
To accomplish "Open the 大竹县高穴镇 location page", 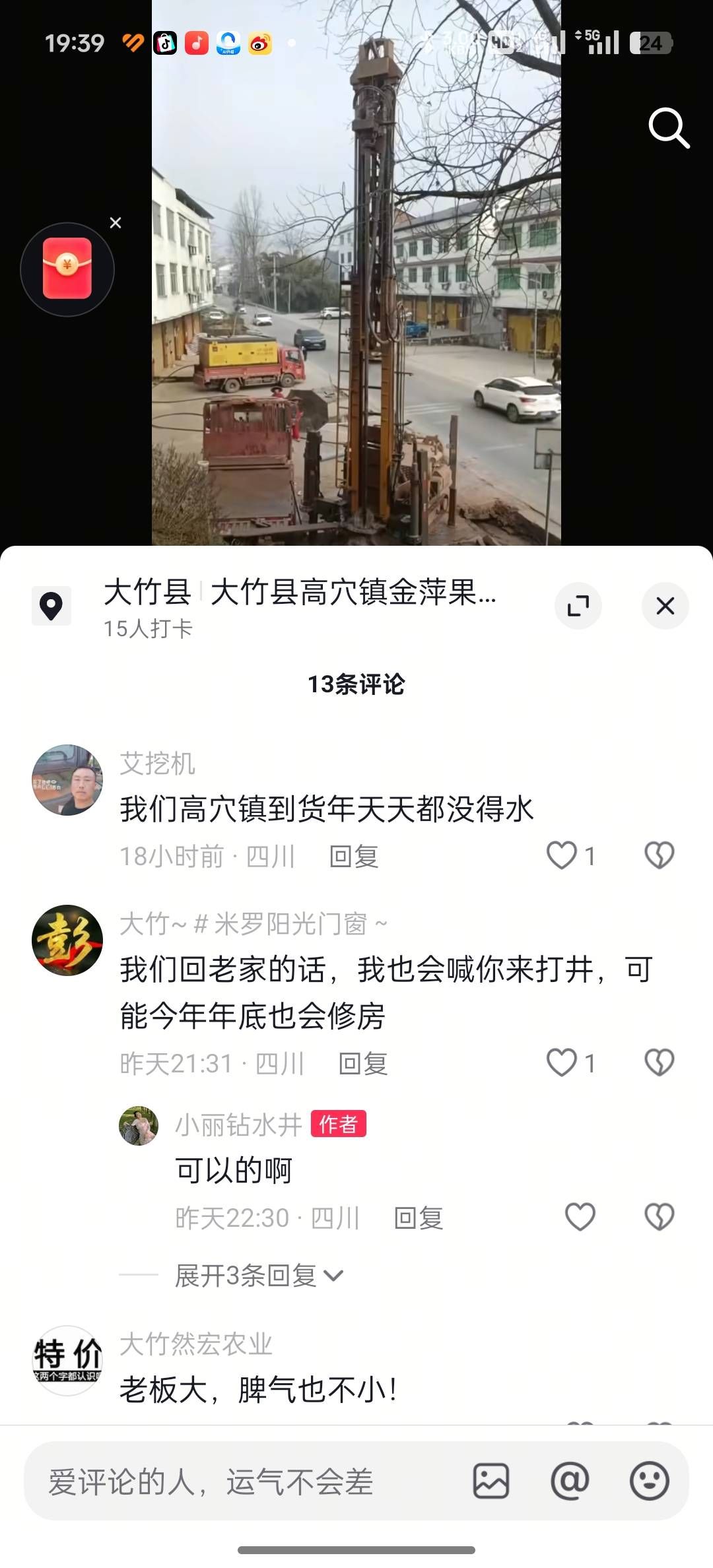I will tap(298, 593).
